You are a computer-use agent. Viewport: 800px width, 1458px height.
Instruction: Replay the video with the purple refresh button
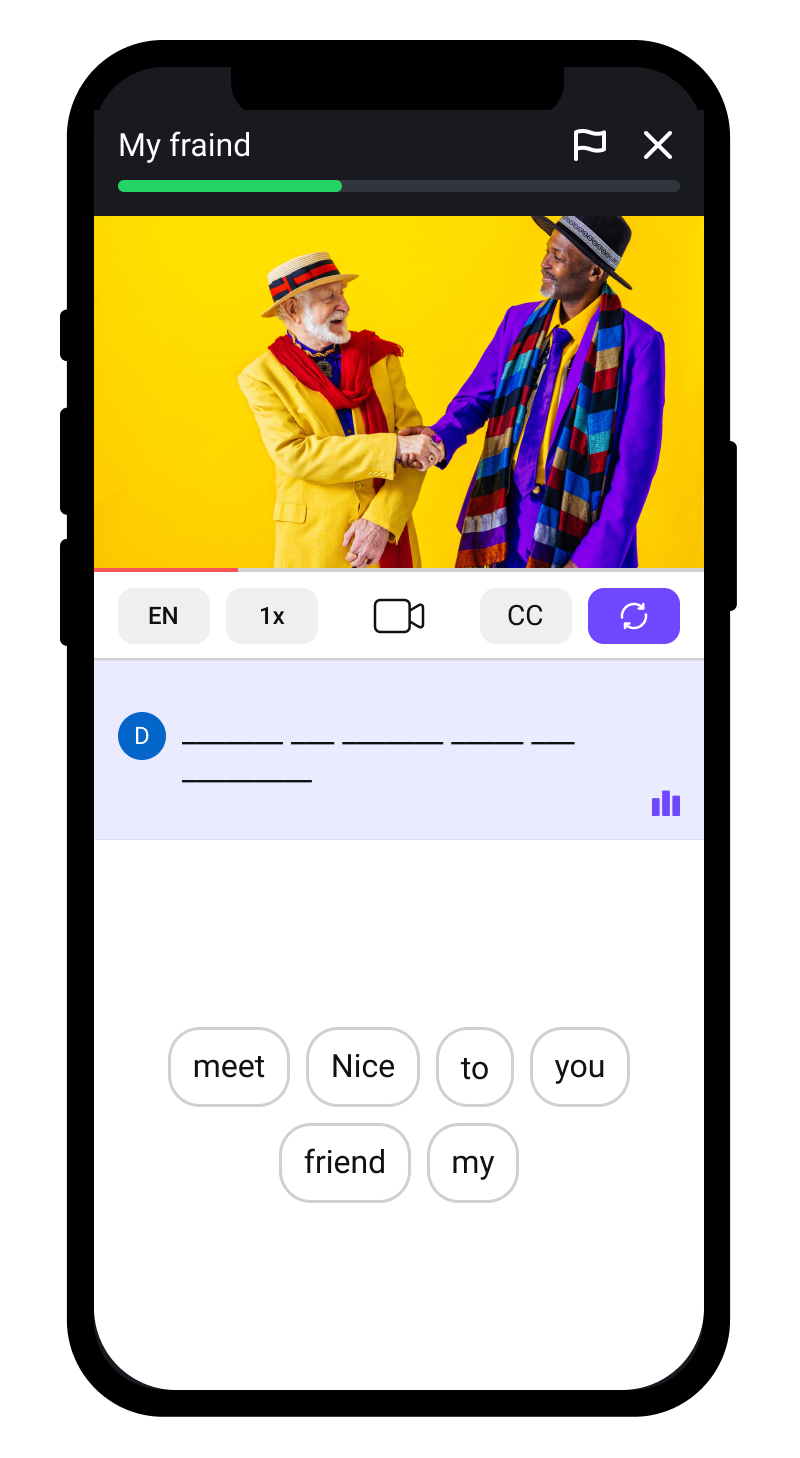(634, 616)
